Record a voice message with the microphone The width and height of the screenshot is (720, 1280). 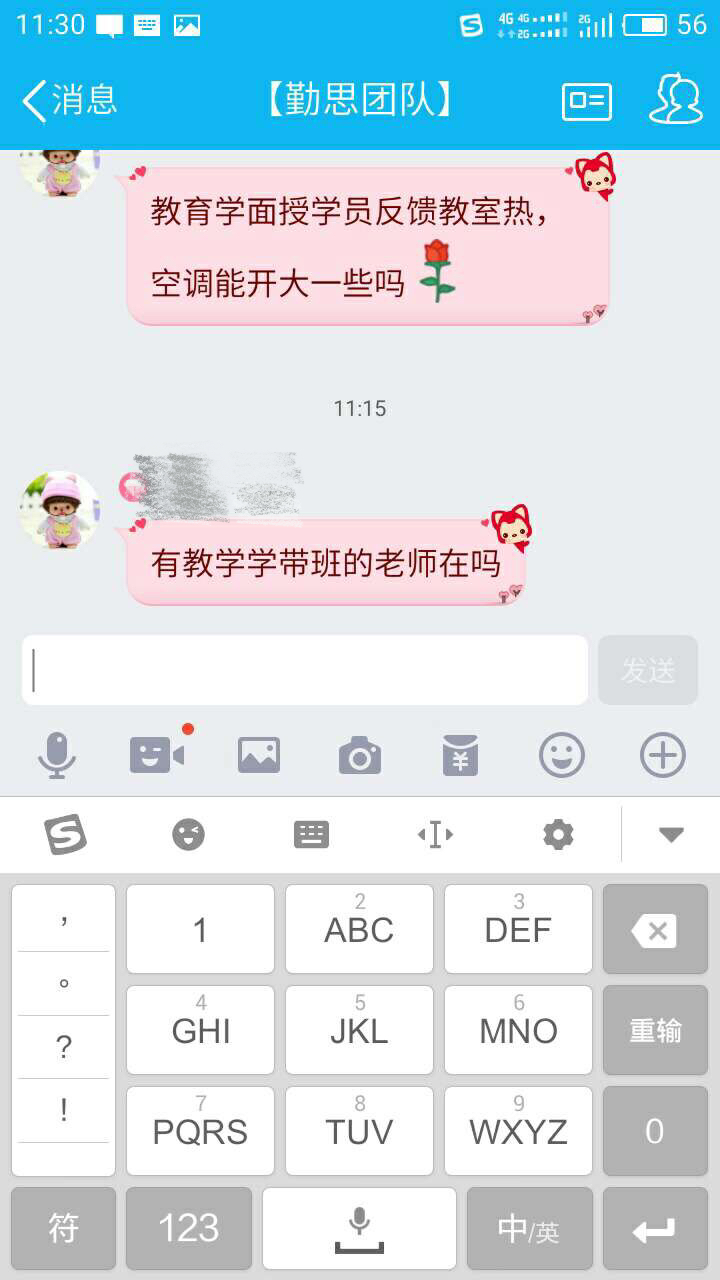pyautogui.click(x=57, y=755)
